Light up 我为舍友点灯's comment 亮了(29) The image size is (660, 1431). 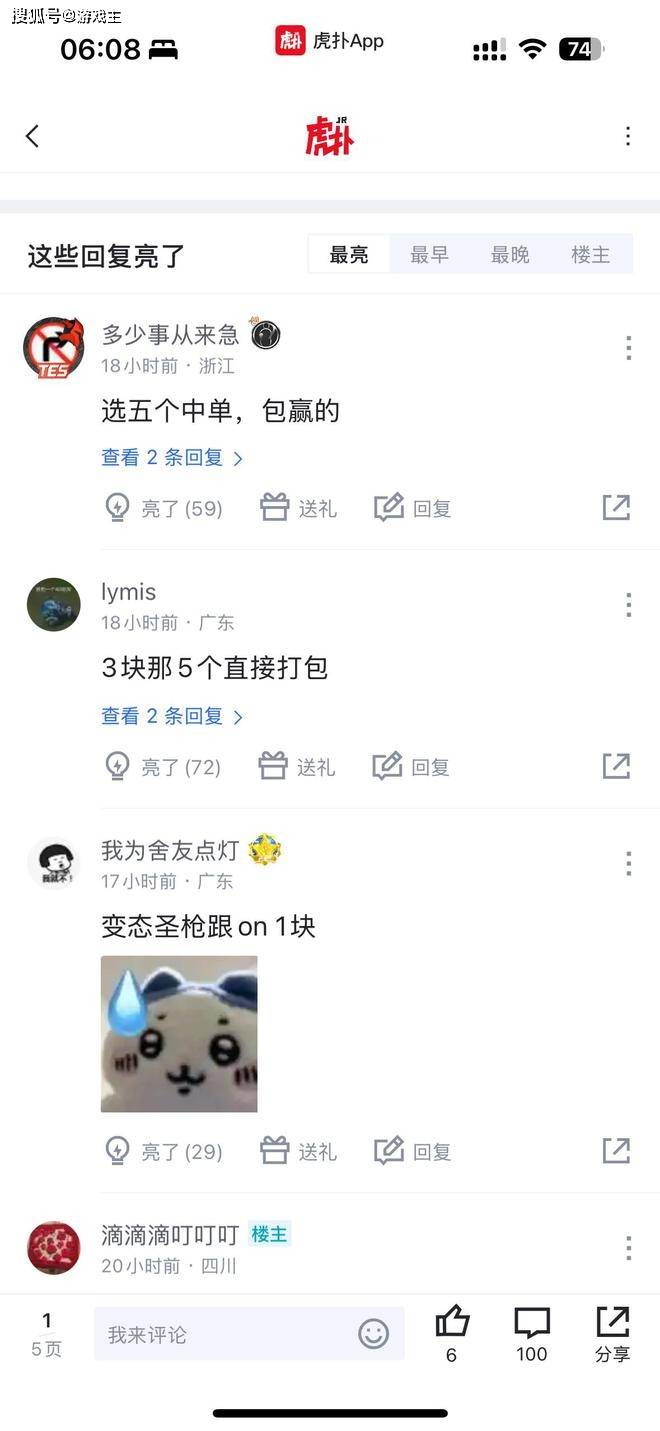pos(164,1151)
